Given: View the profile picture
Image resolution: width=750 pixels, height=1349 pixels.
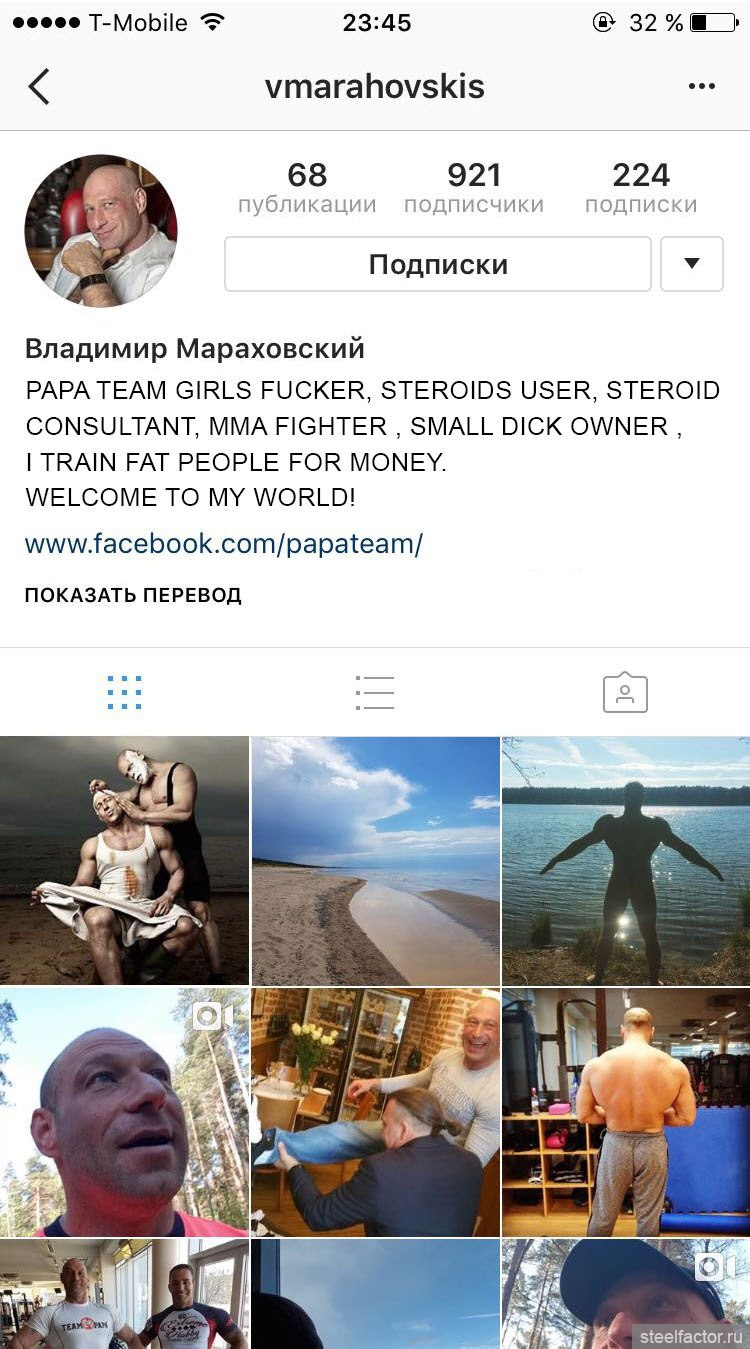Looking at the screenshot, I should tap(101, 230).
